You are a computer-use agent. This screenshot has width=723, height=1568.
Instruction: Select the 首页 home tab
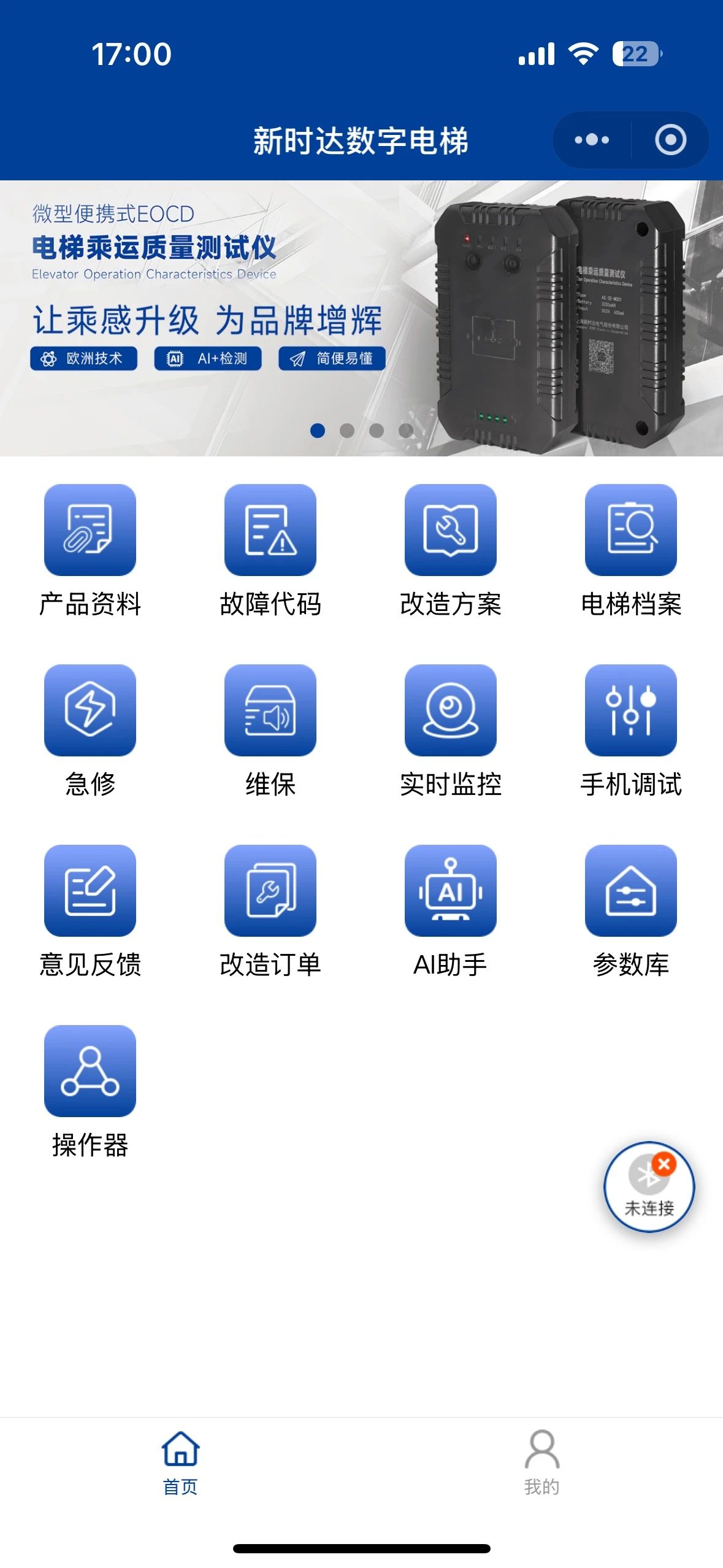coord(180,1462)
